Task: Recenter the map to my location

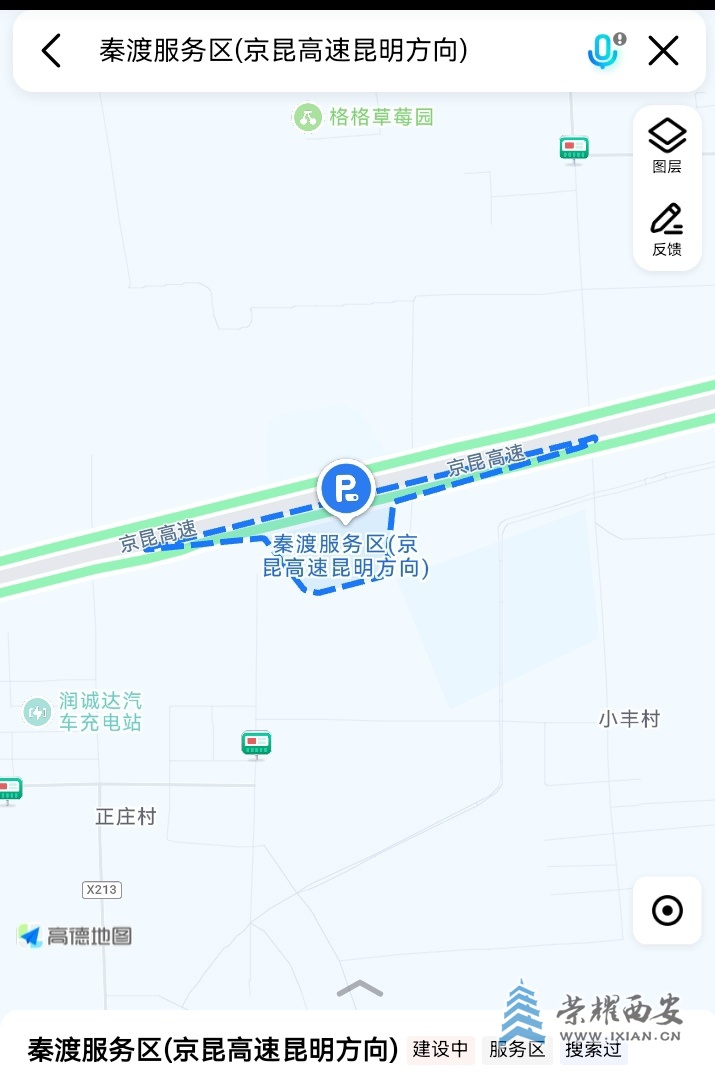Action: click(667, 911)
